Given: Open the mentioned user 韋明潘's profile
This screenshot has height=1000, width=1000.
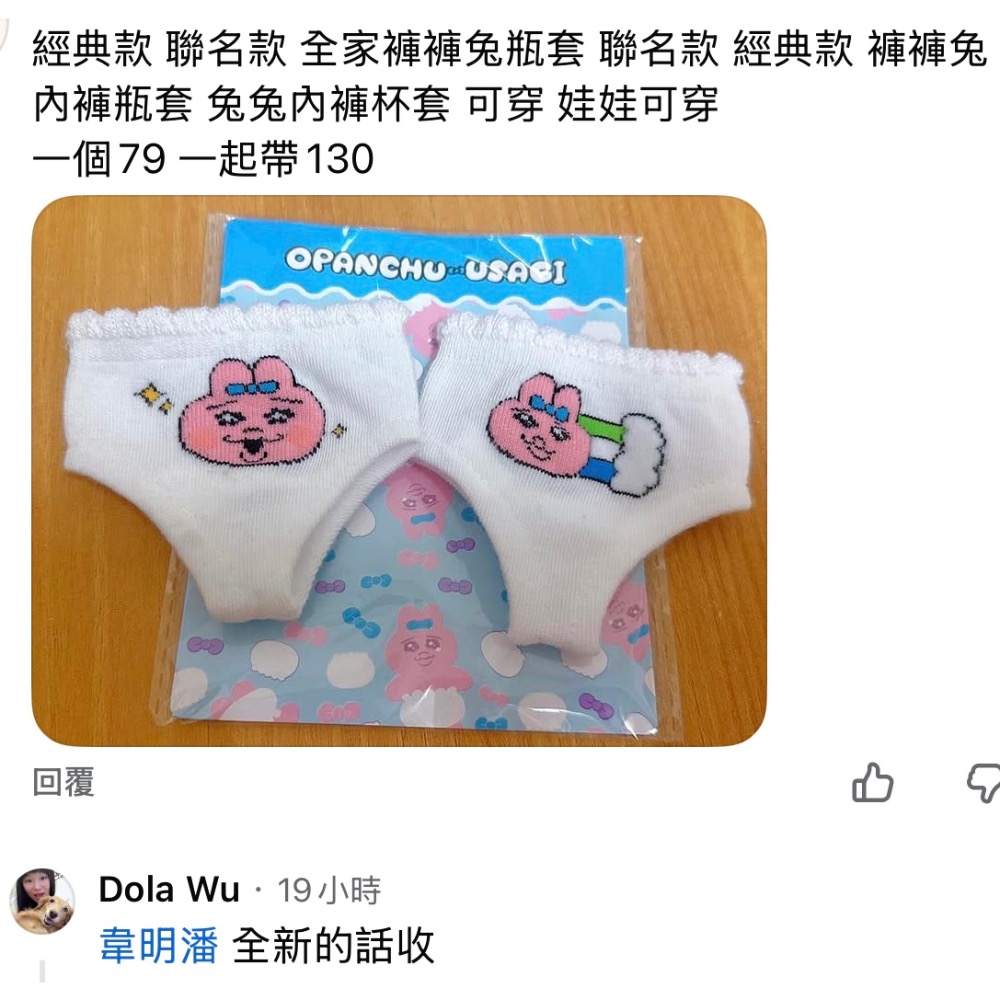Looking at the screenshot, I should click(x=158, y=945).
